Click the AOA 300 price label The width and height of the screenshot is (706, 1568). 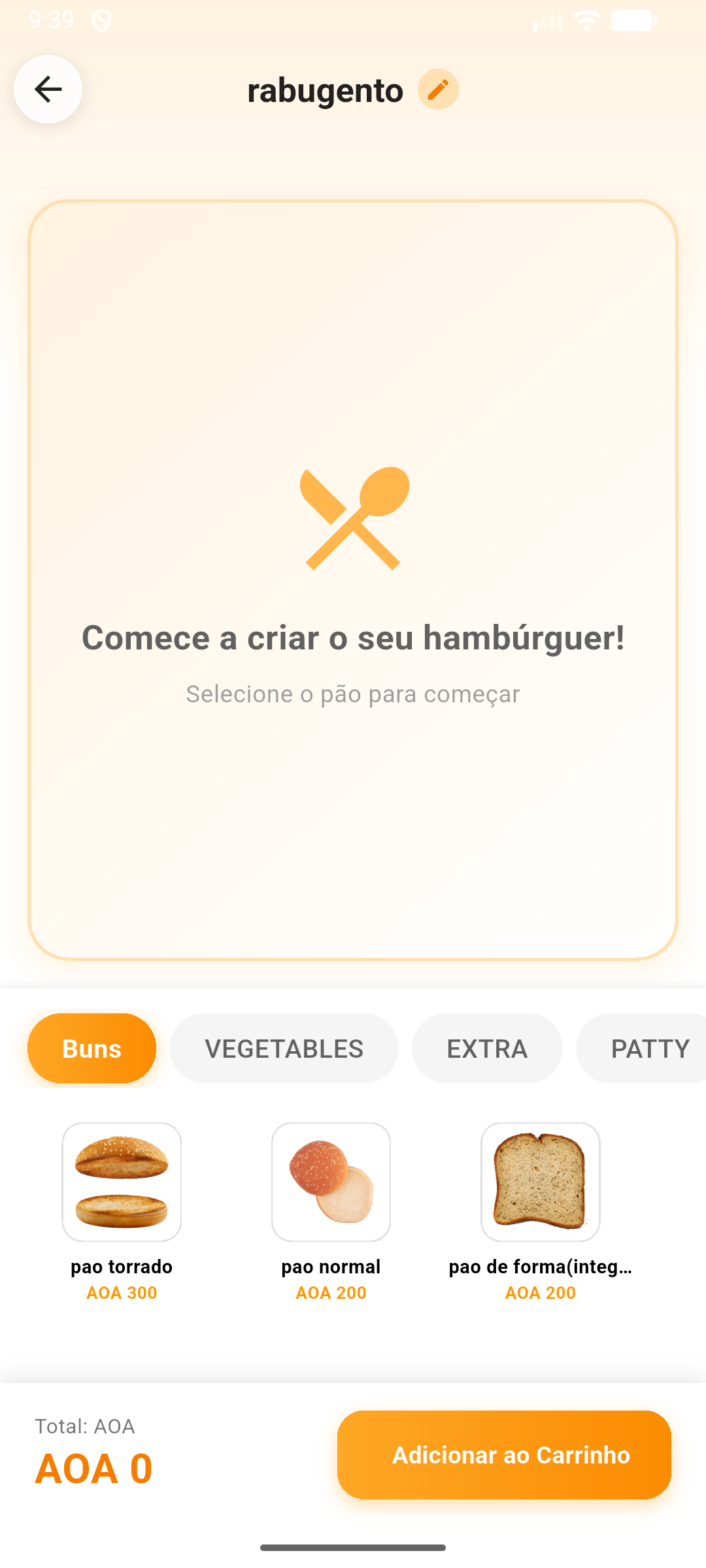tap(122, 1292)
